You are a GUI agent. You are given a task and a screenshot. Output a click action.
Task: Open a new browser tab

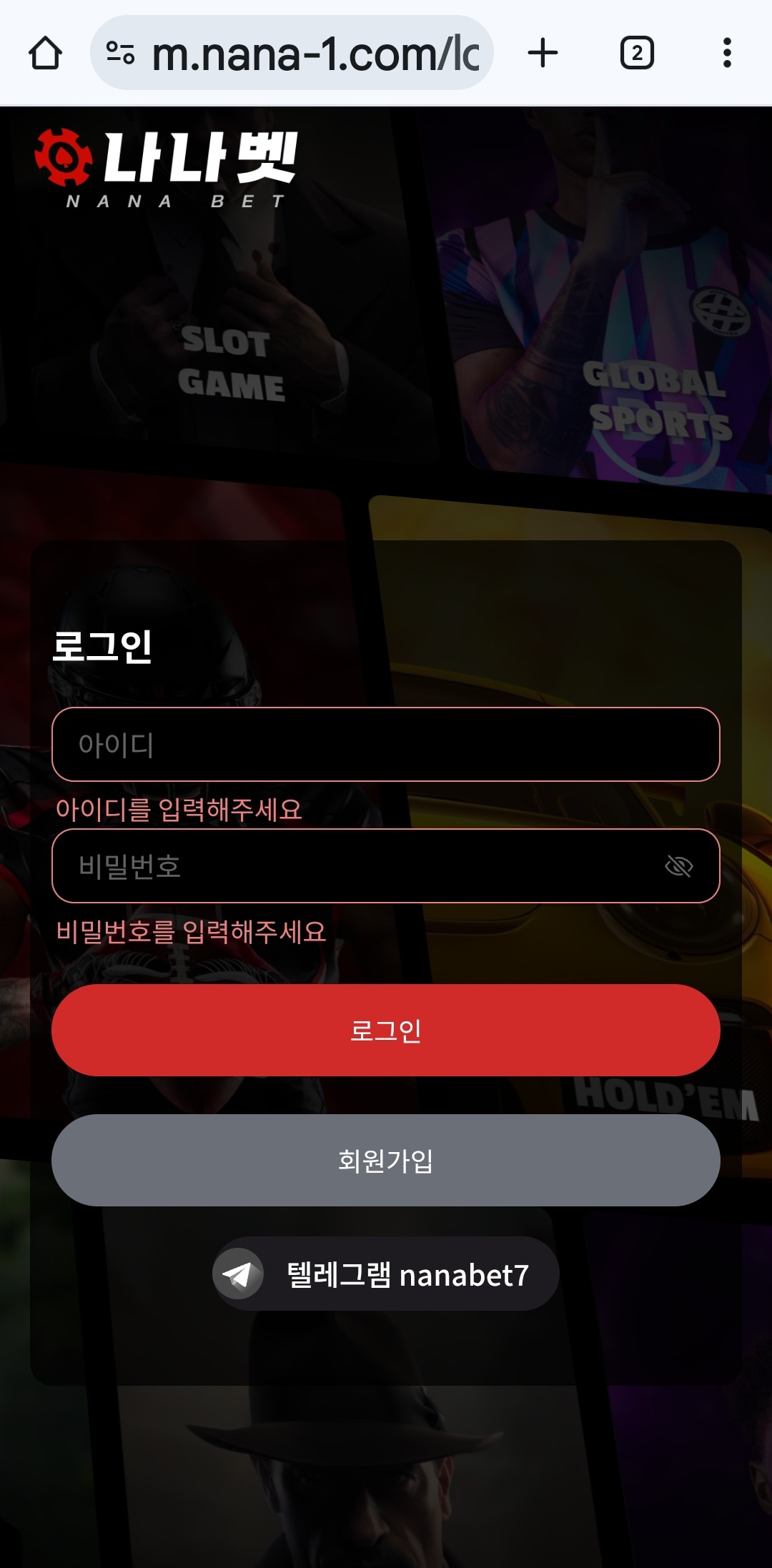pyautogui.click(x=543, y=54)
